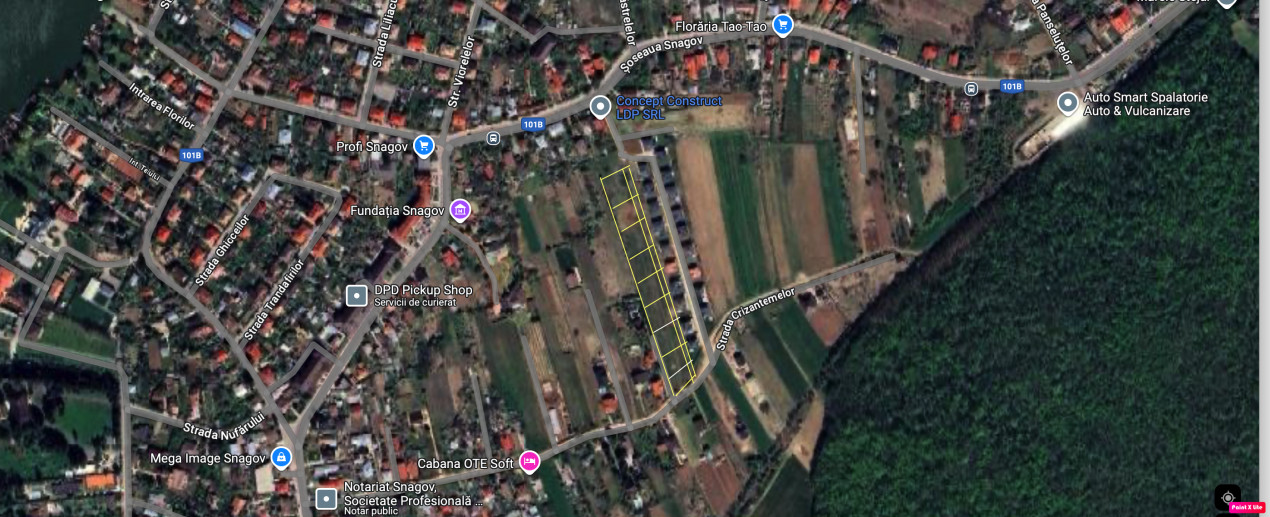1270x517 pixels.
Task: View the Florăria Tao Tao shop marker
Action: click(783, 25)
